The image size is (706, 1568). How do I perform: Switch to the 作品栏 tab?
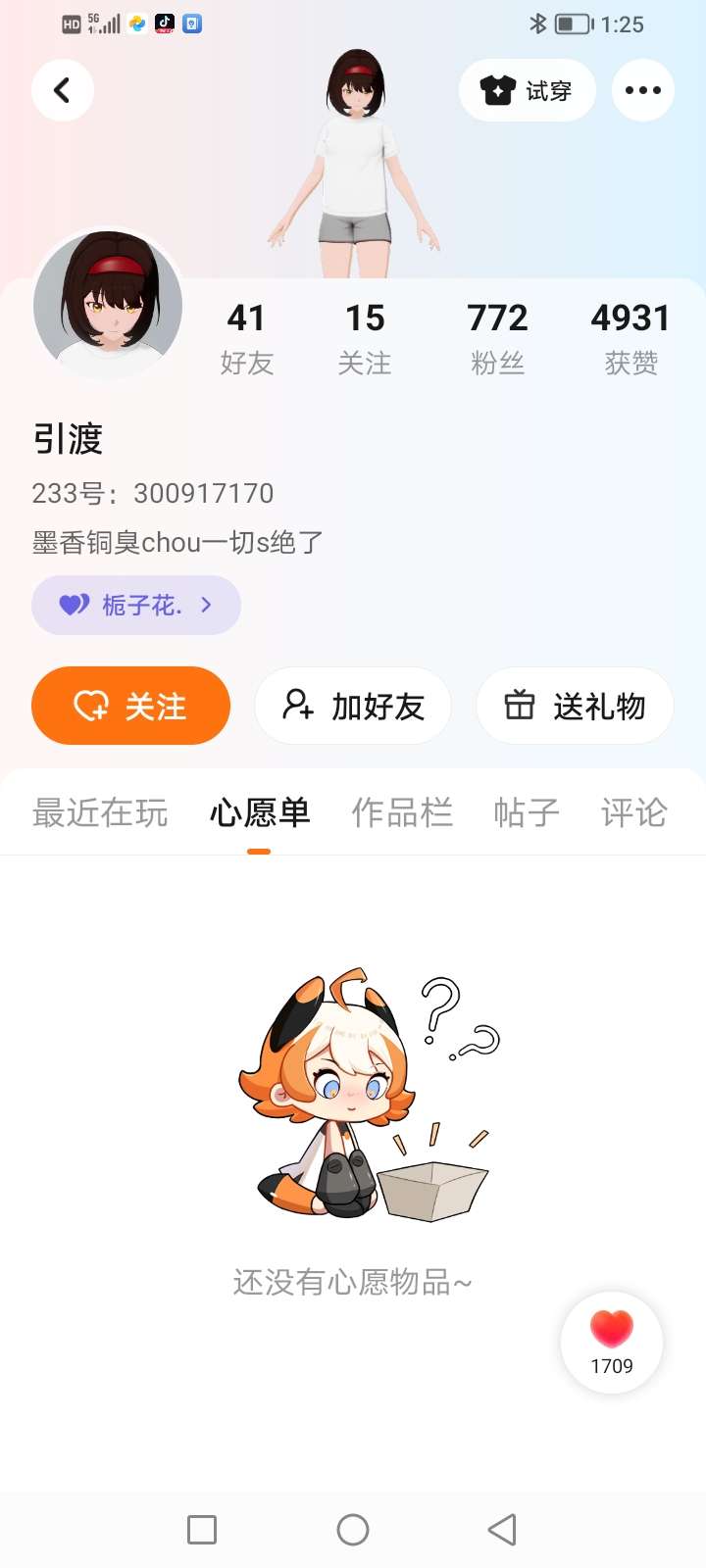pyautogui.click(x=402, y=812)
